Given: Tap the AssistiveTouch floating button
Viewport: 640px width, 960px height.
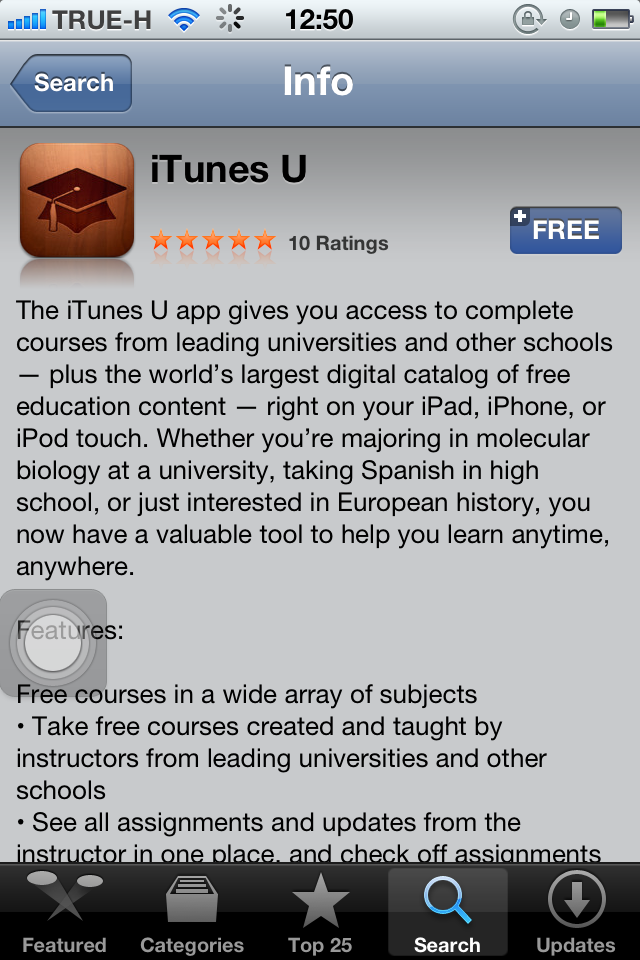Looking at the screenshot, I should tap(52, 645).
